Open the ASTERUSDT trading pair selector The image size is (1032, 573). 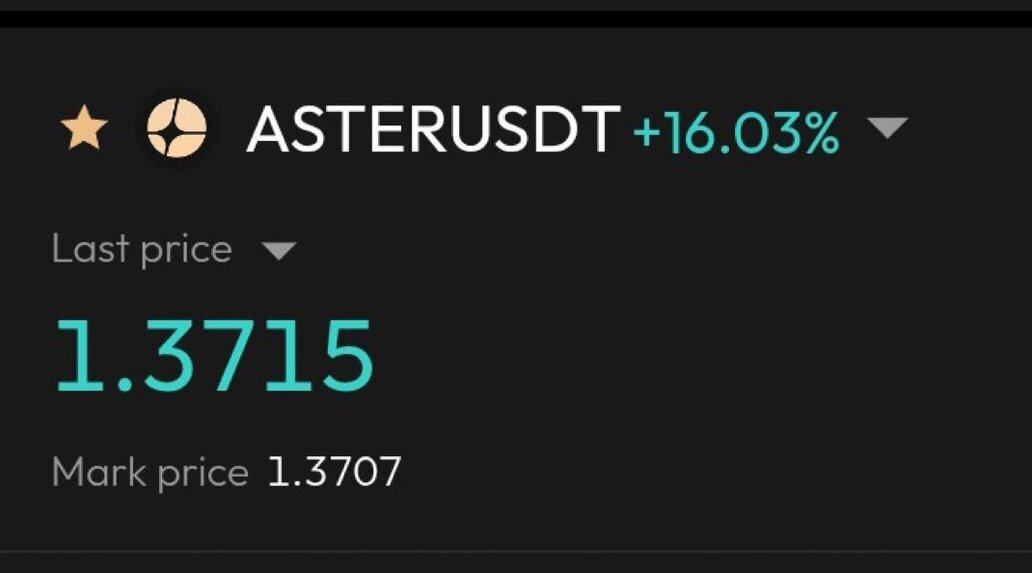[885, 129]
